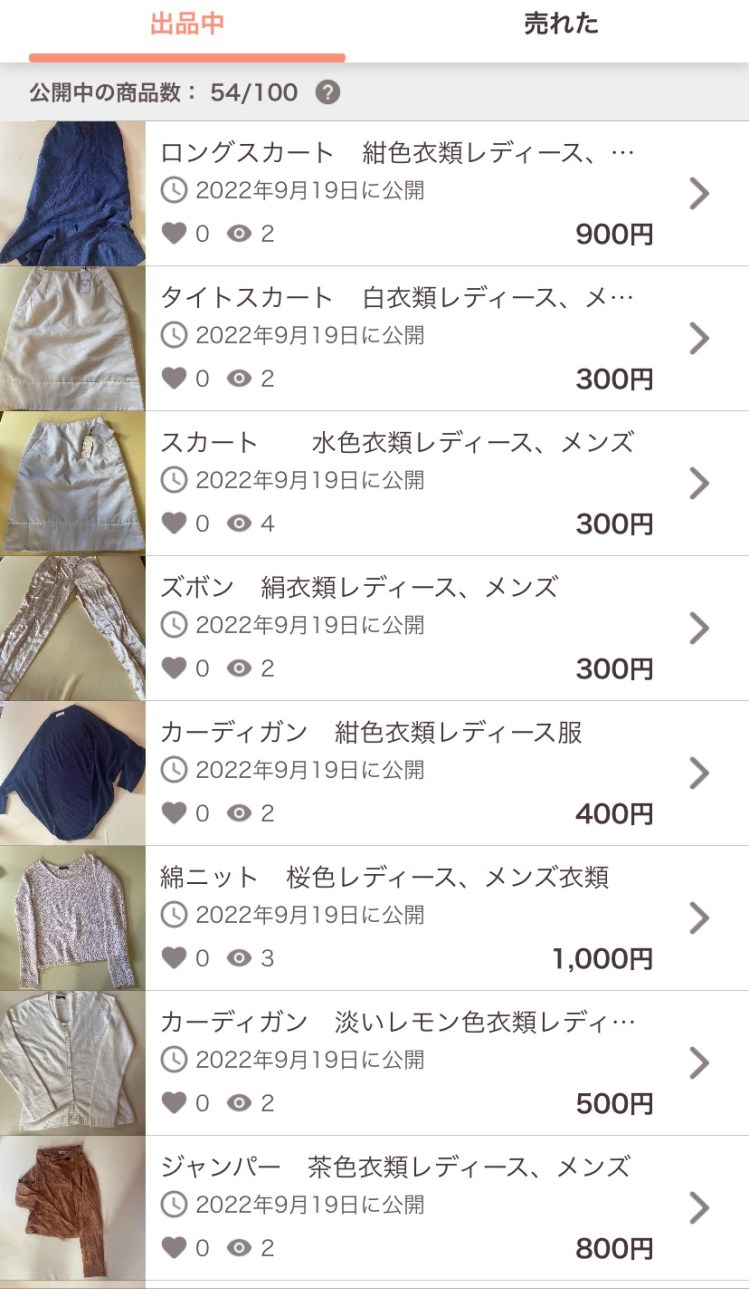Switch to the 売れた tab
This screenshot has width=749, height=1297.
click(561, 25)
